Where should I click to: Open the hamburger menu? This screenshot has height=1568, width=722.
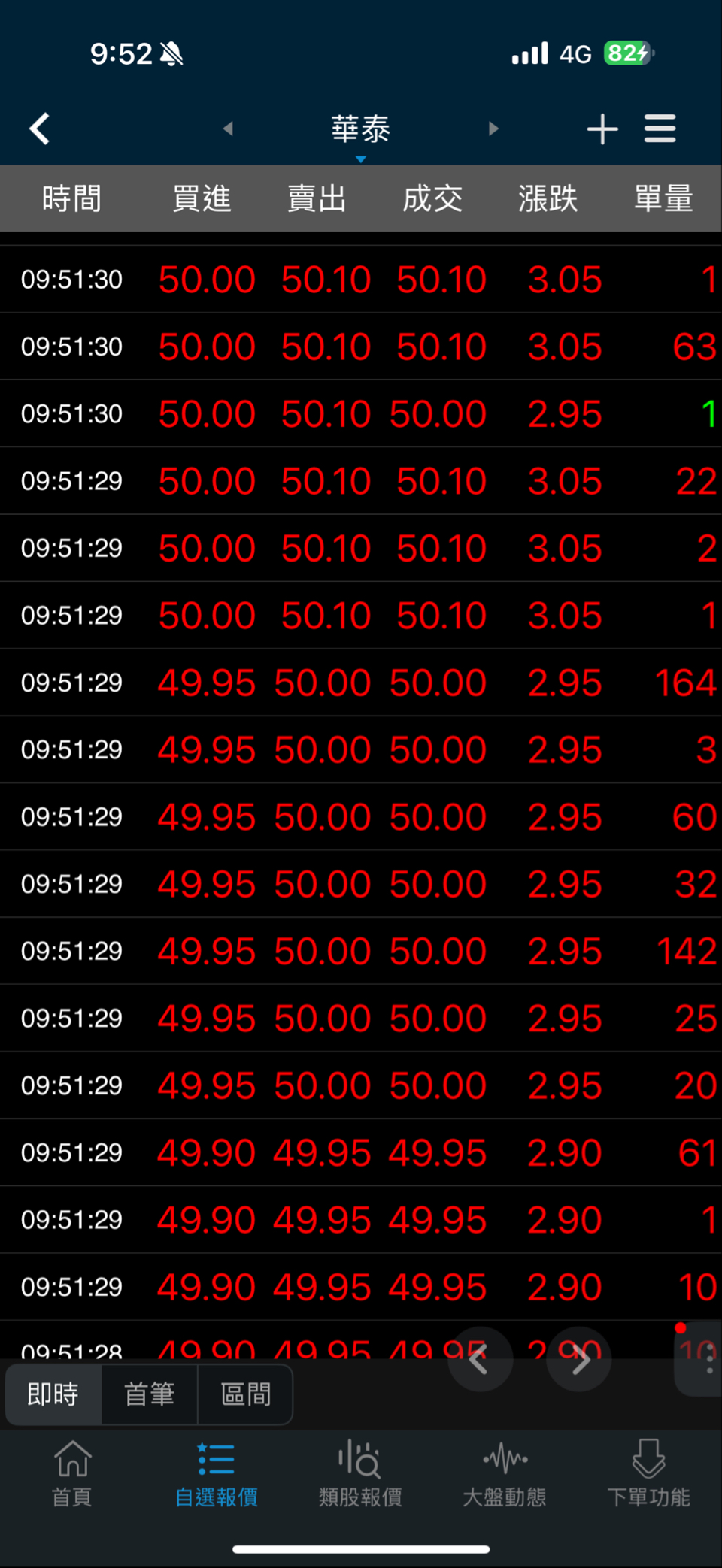click(660, 129)
